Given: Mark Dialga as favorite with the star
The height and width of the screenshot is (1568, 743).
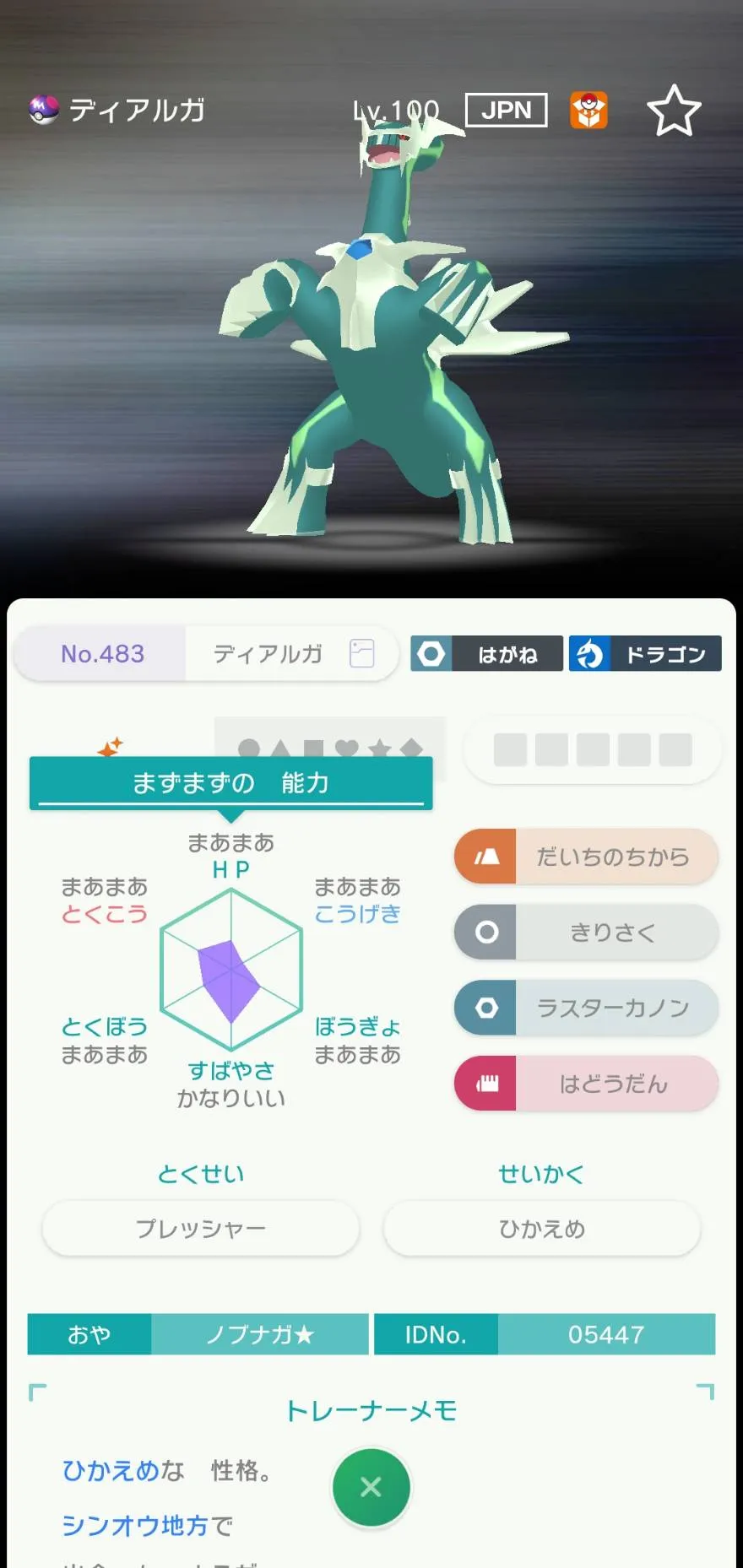Looking at the screenshot, I should (674, 111).
